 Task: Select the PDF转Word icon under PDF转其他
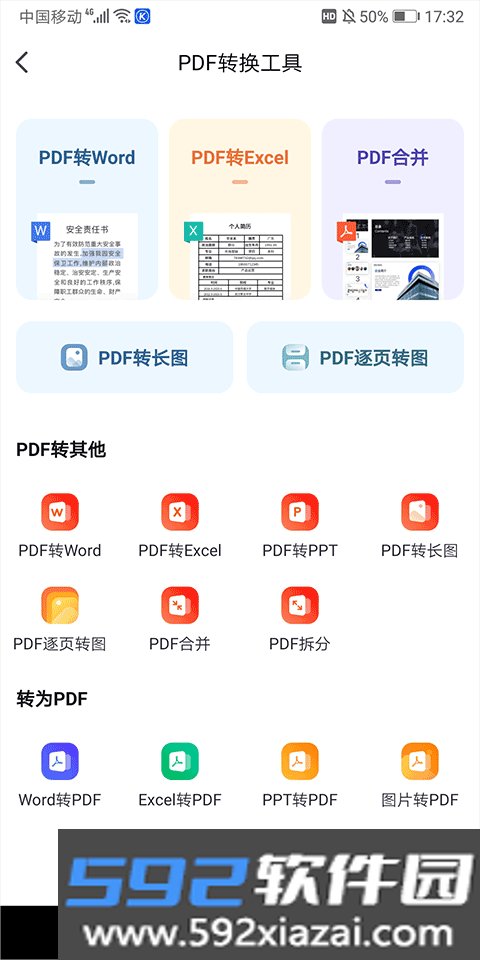tap(60, 512)
